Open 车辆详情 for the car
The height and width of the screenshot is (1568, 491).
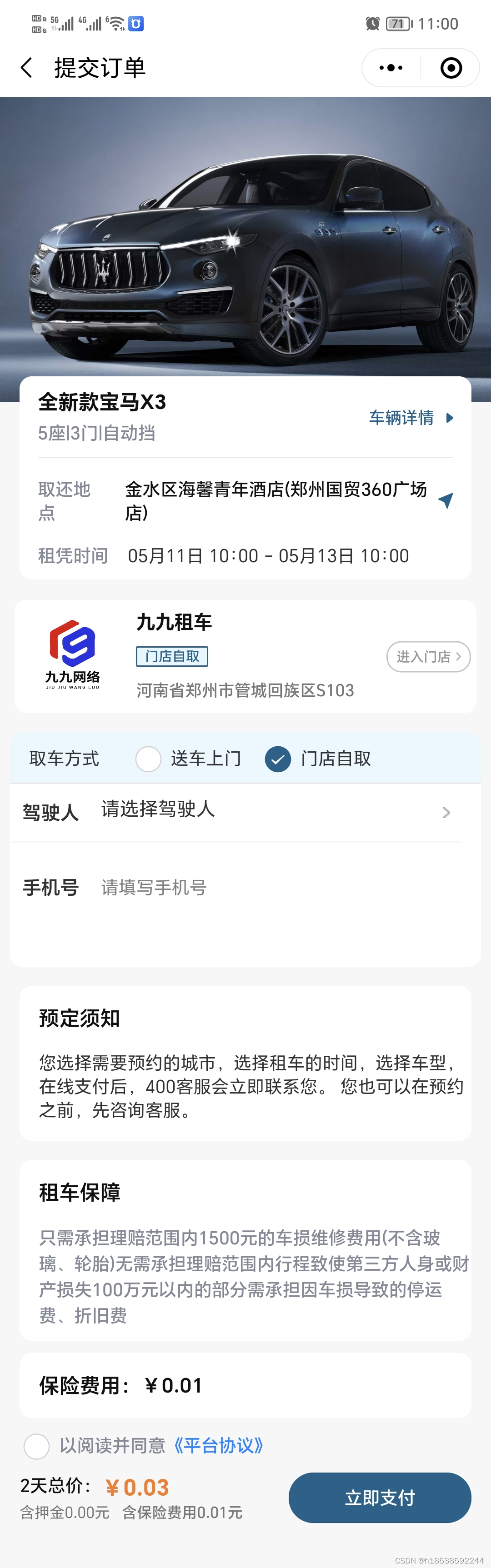(411, 418)
